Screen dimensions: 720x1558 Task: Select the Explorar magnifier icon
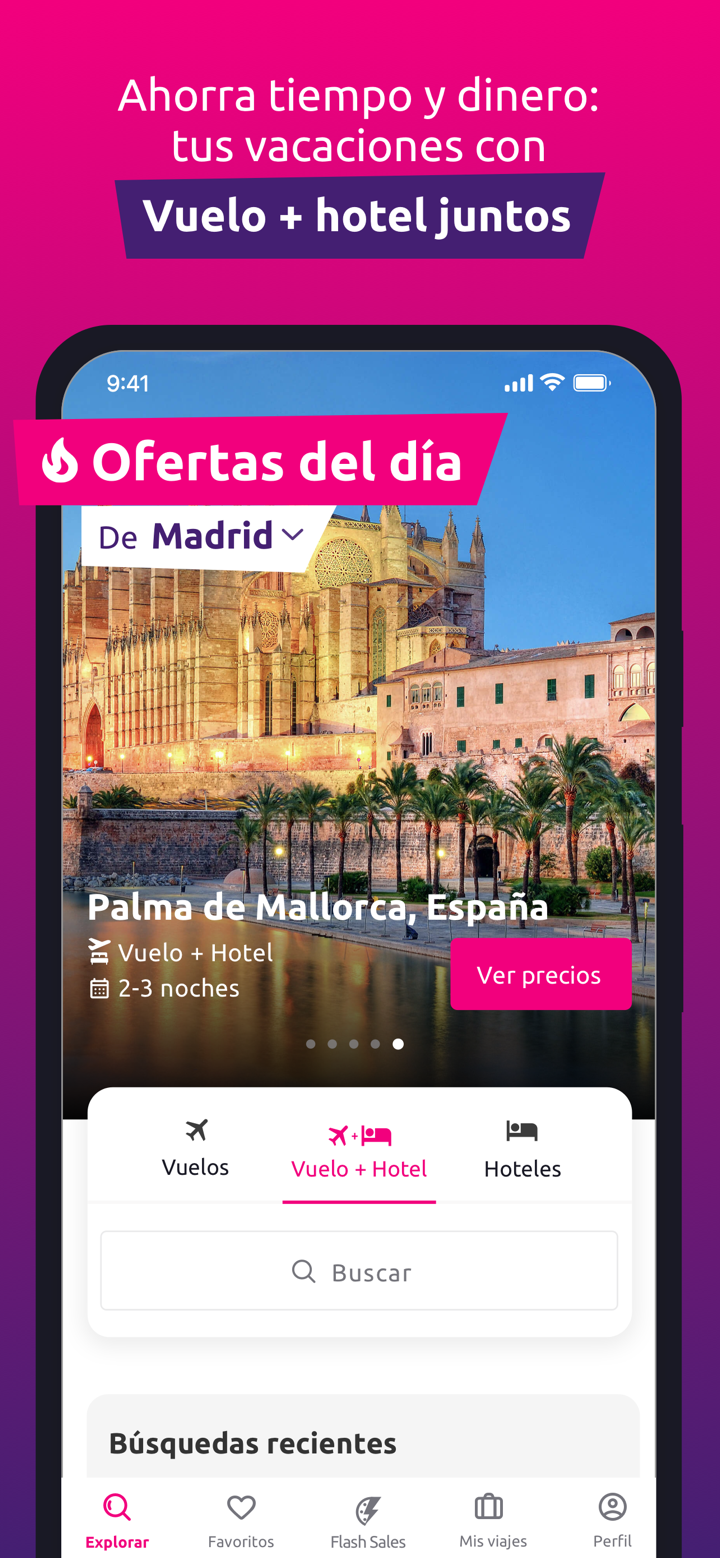coord(116,1508)
